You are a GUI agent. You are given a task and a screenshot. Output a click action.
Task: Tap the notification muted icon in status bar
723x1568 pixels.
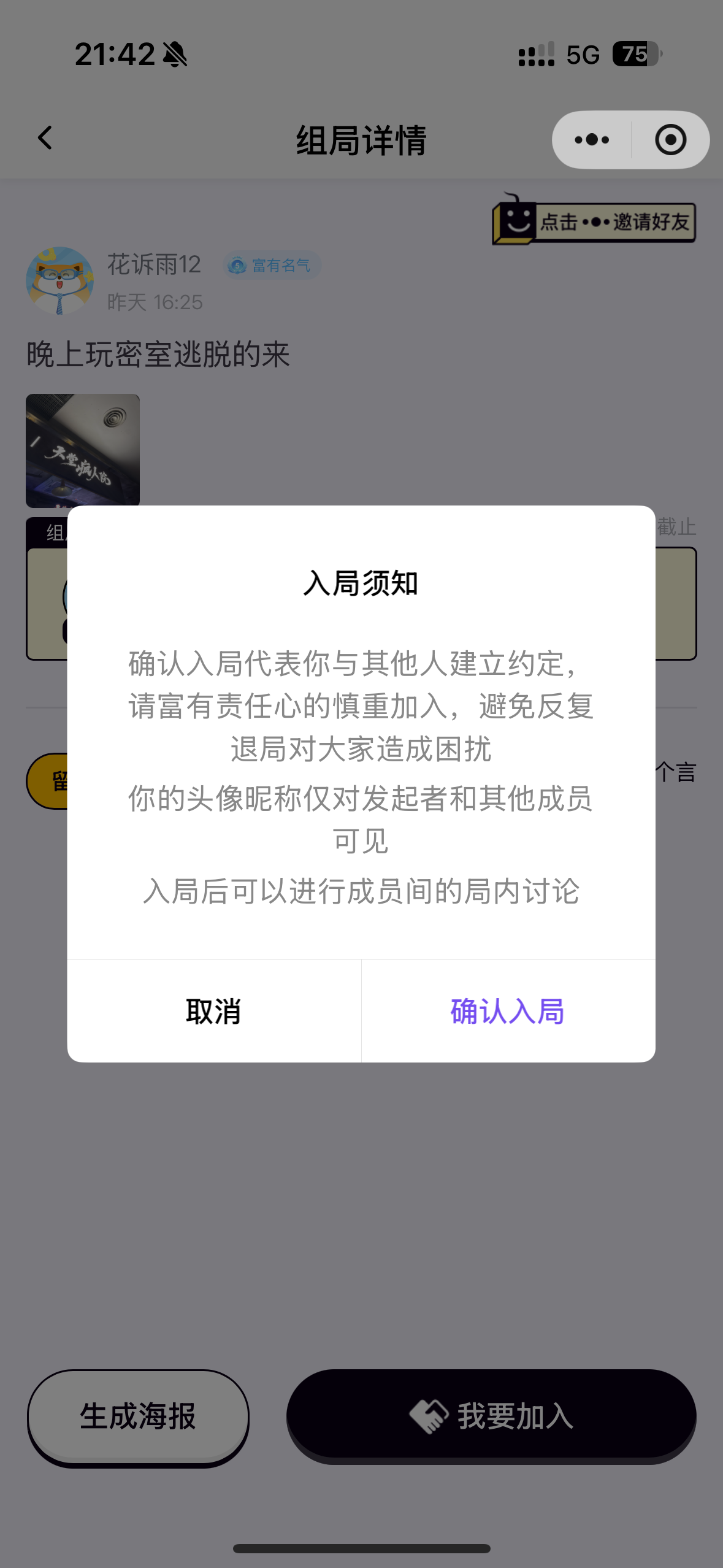(174, 55)
